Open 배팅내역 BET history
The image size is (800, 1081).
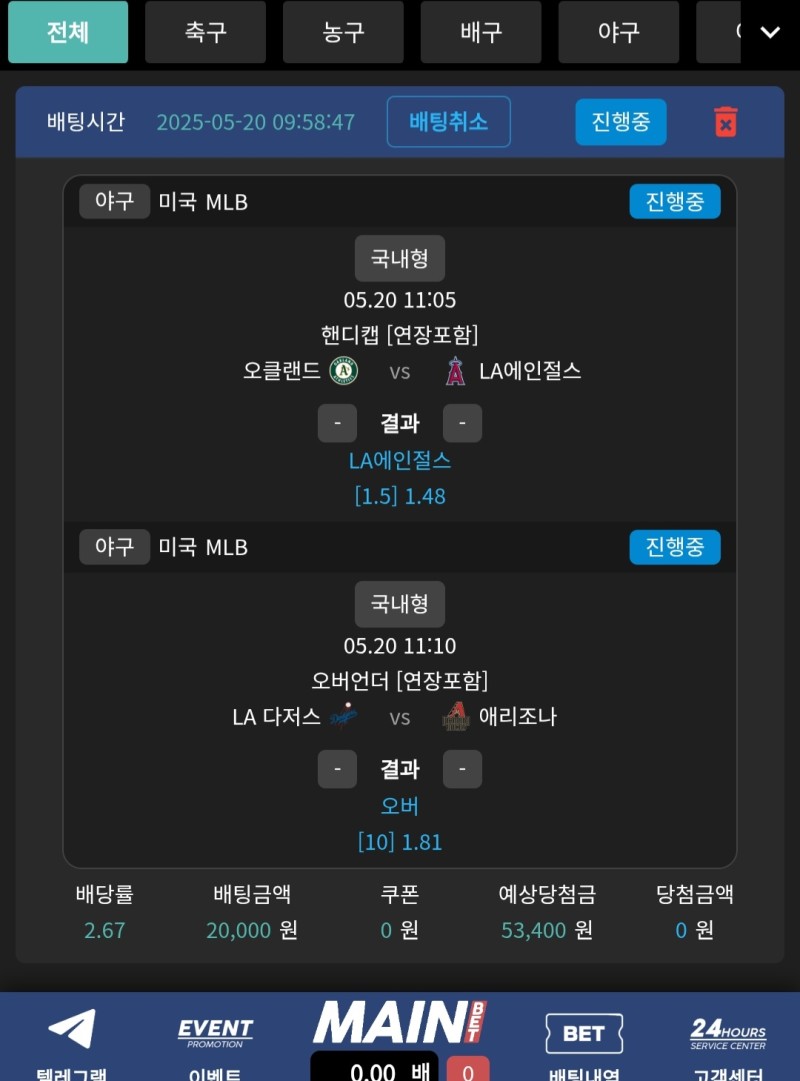(x=584, y=1040)
